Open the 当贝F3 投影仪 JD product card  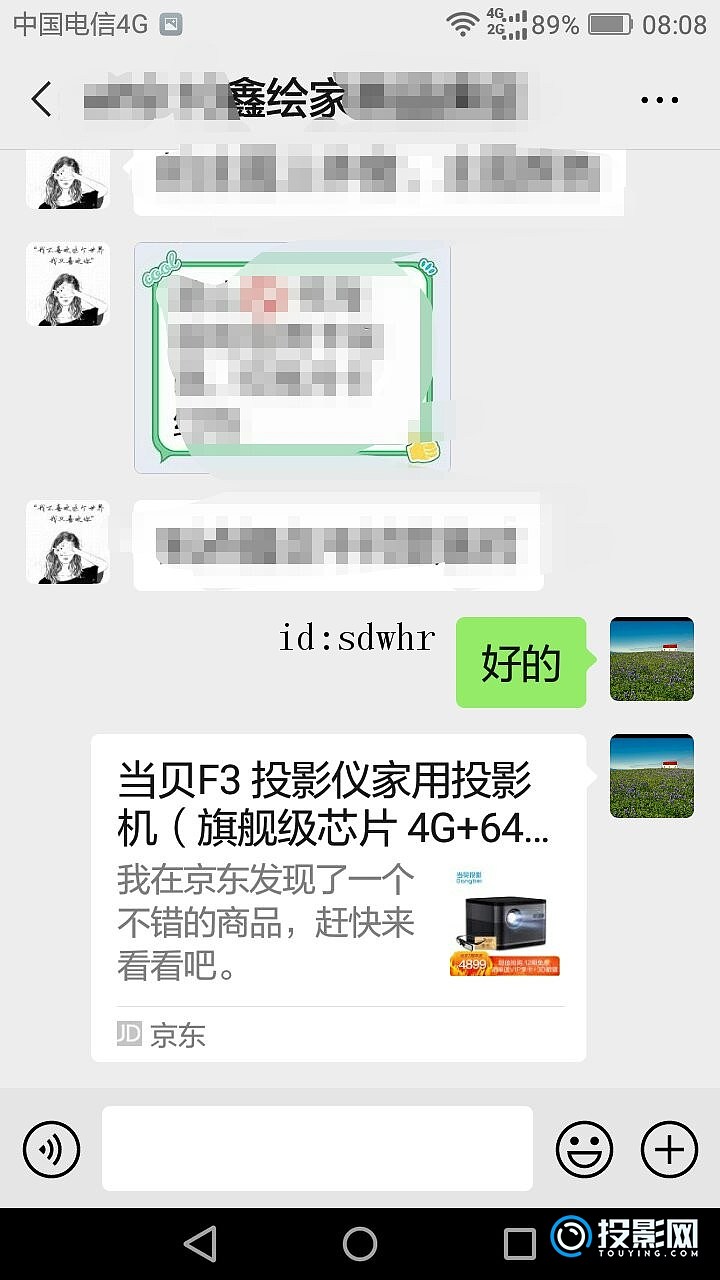(x=338, y=897)
